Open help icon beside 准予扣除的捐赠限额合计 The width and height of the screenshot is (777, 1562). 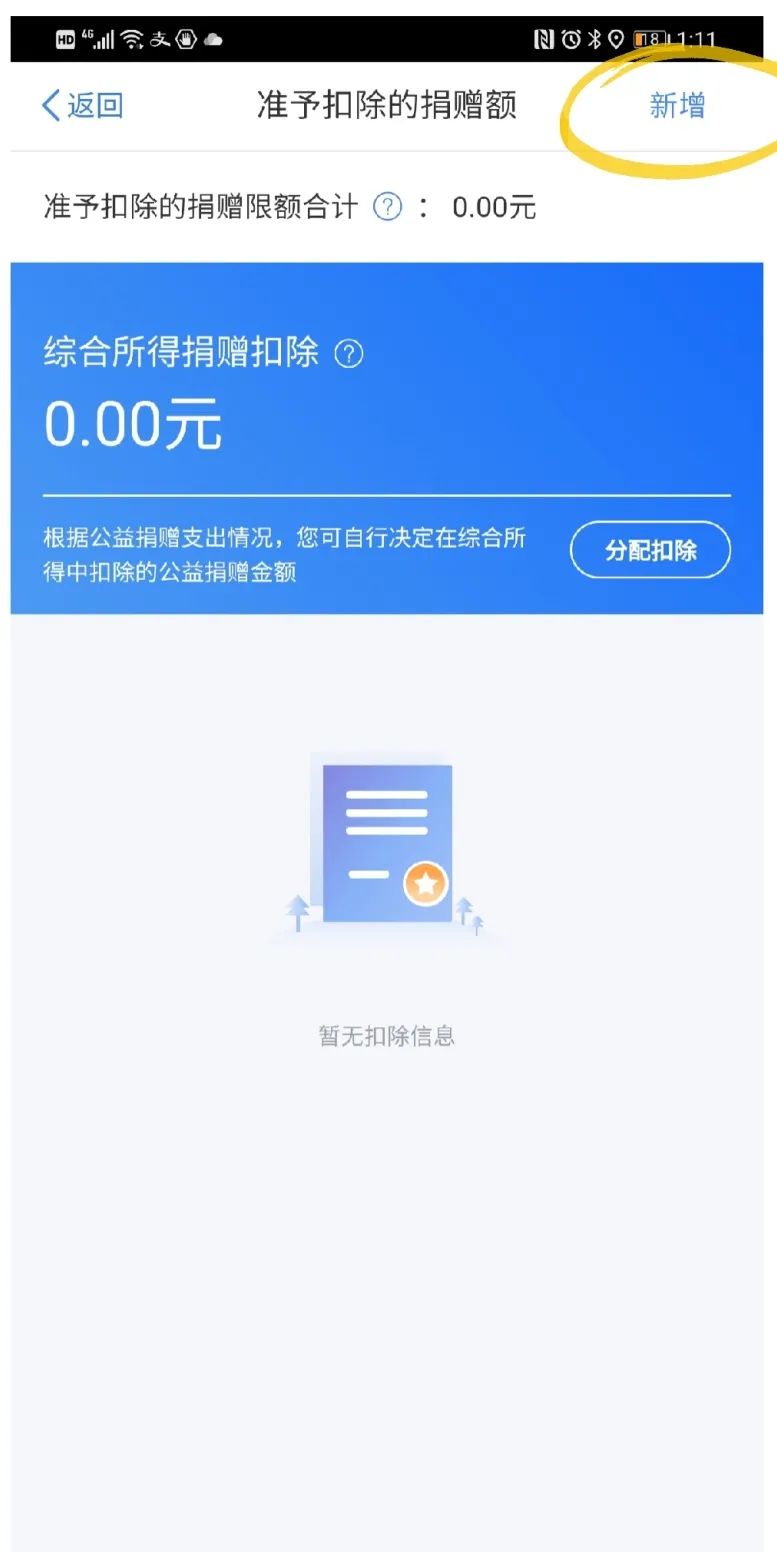coord(387,207)
